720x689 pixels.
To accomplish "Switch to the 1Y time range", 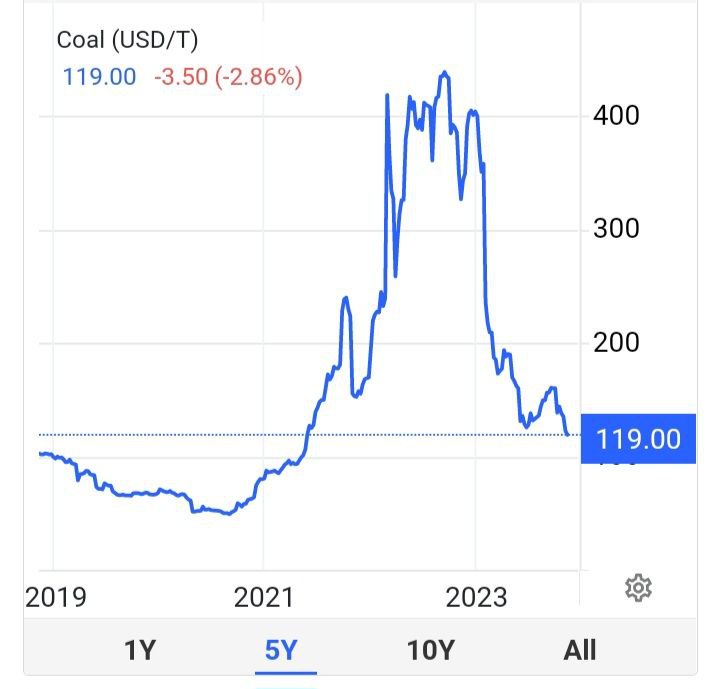I will [140, 650].
